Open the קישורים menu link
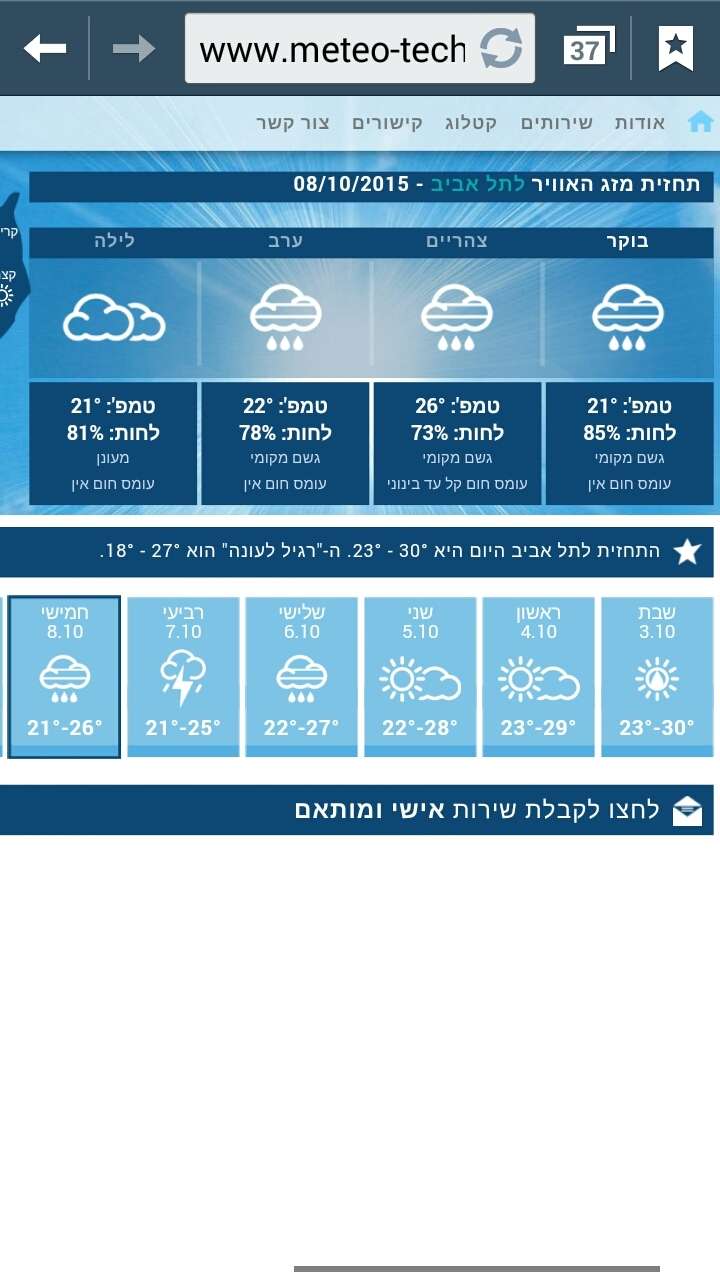The height and width of the screenshot is (1280, 720). pyautogui.click(x=387, y=123)
